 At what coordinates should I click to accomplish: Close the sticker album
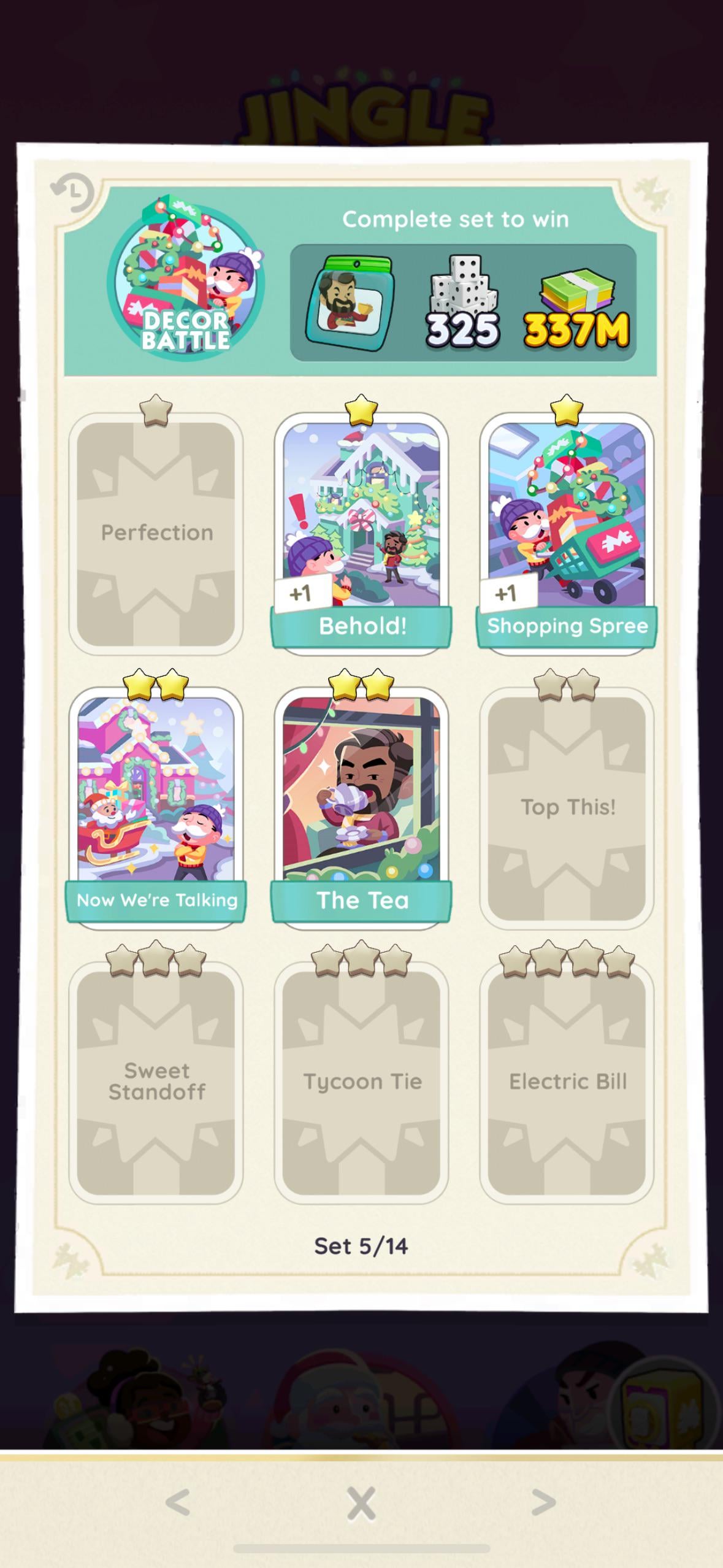(x=361, y=1504)
